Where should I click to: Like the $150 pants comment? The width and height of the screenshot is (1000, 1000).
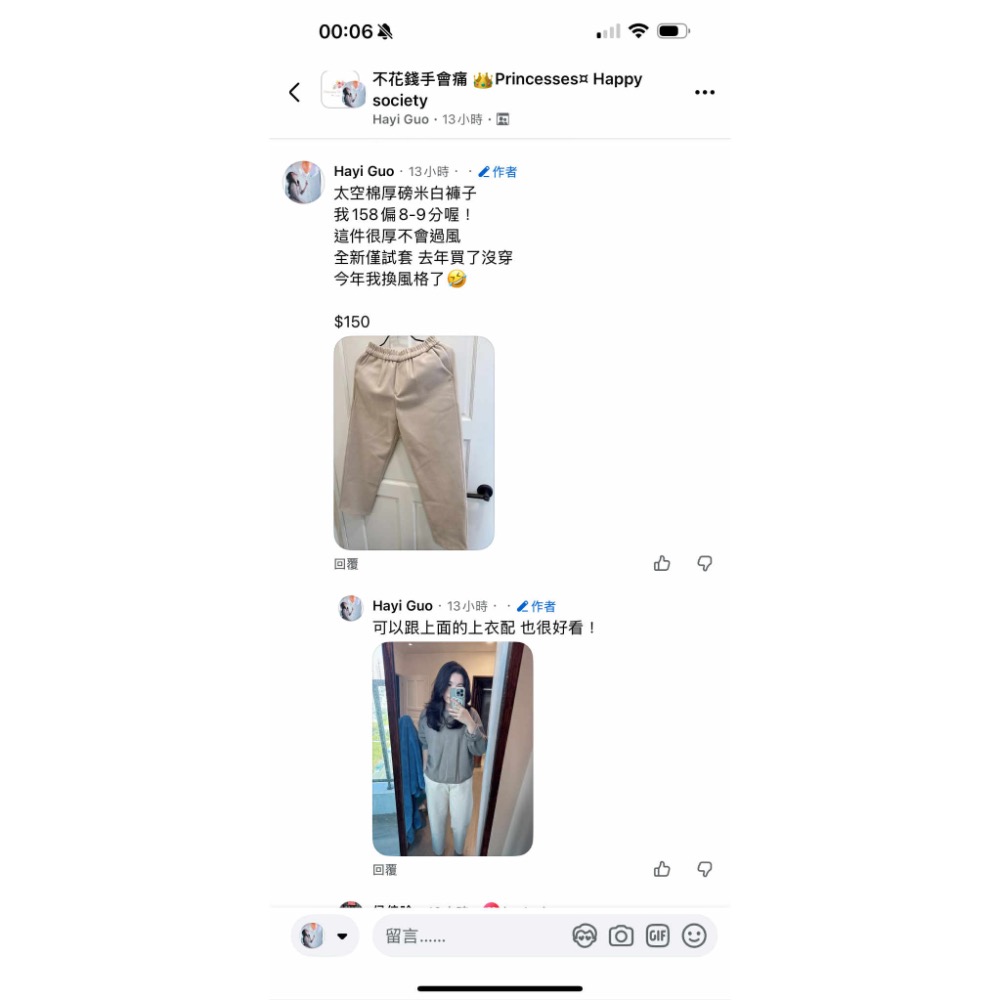(662, 564)
